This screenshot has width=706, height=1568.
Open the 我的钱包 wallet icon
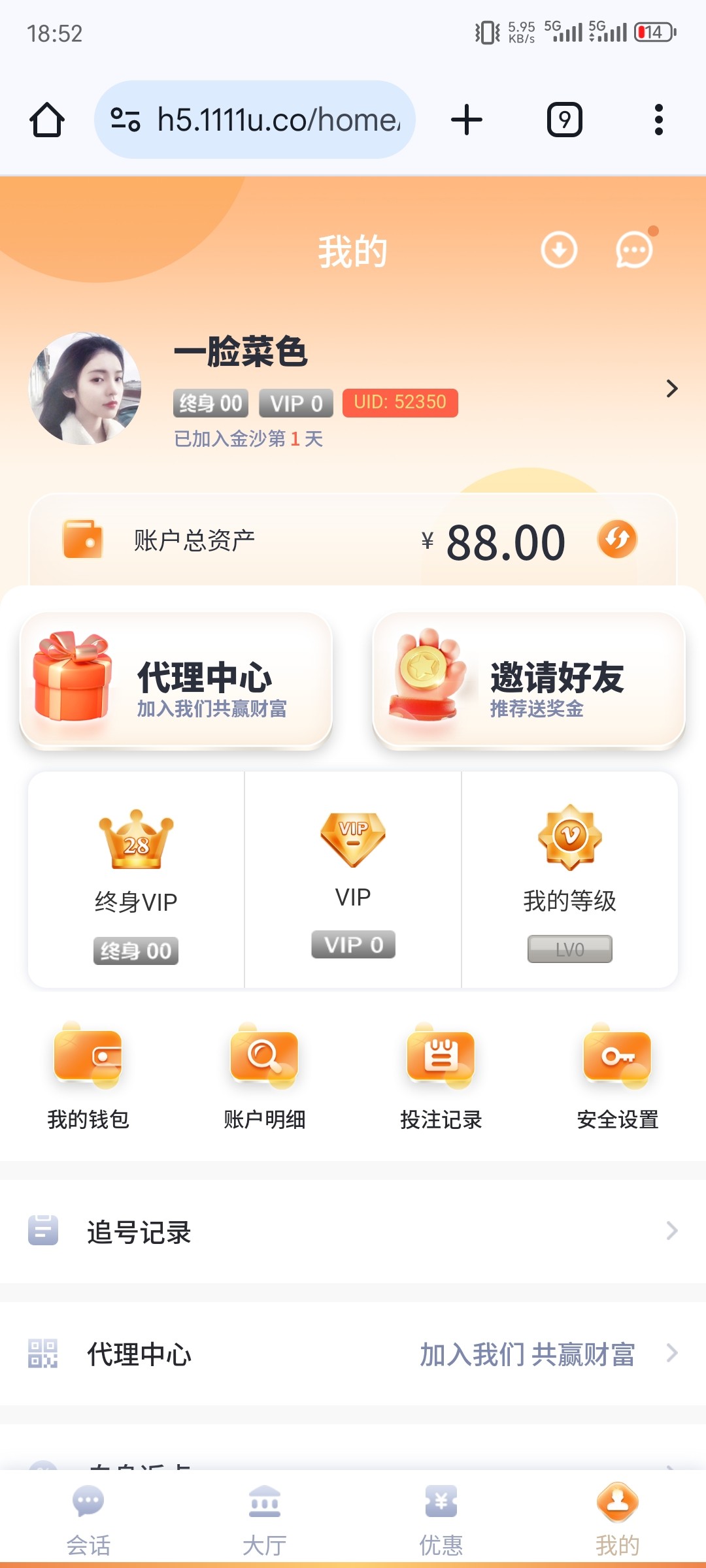pos(88,1065)
